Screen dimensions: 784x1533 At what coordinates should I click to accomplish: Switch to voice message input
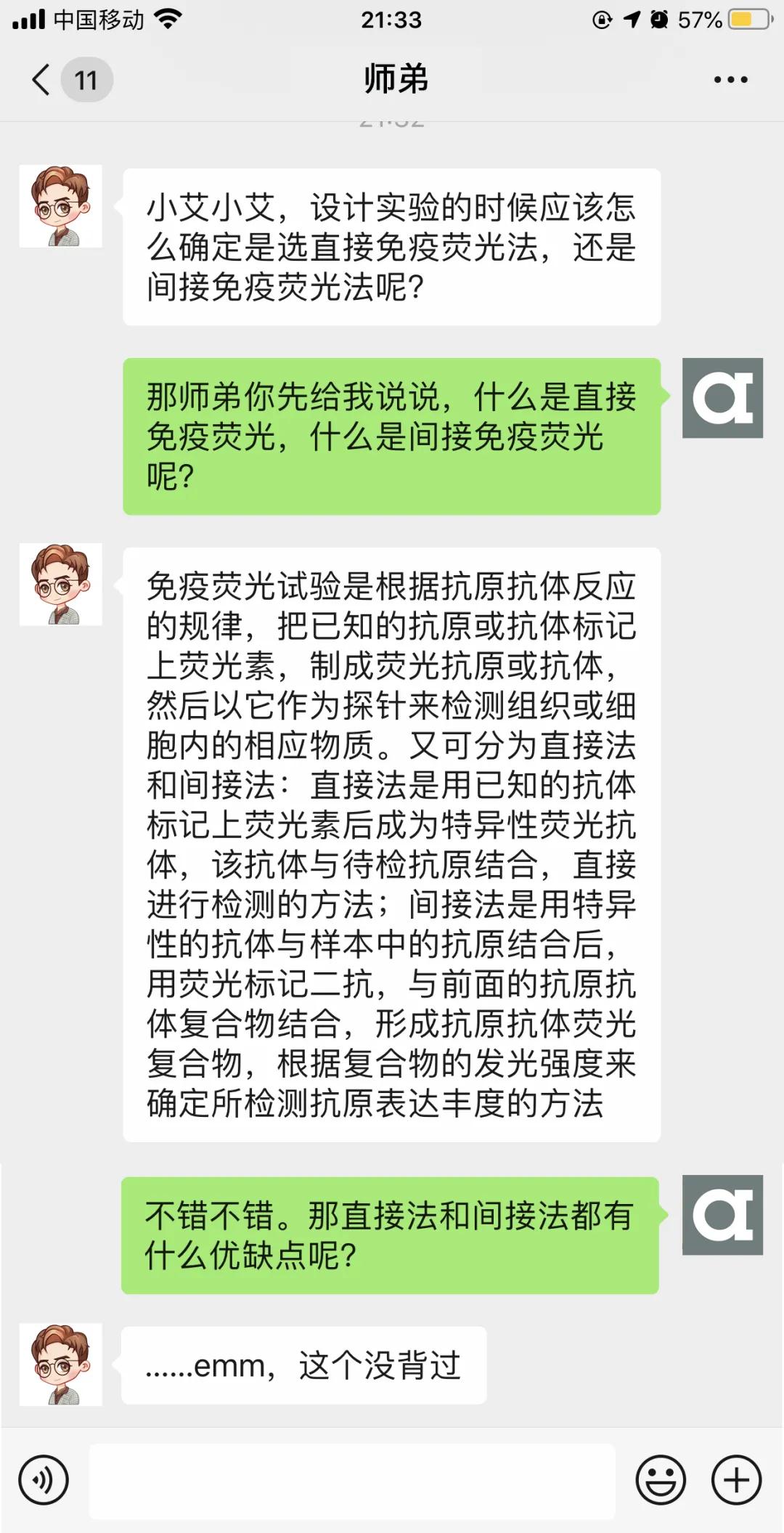click(x=44, y=1479)
